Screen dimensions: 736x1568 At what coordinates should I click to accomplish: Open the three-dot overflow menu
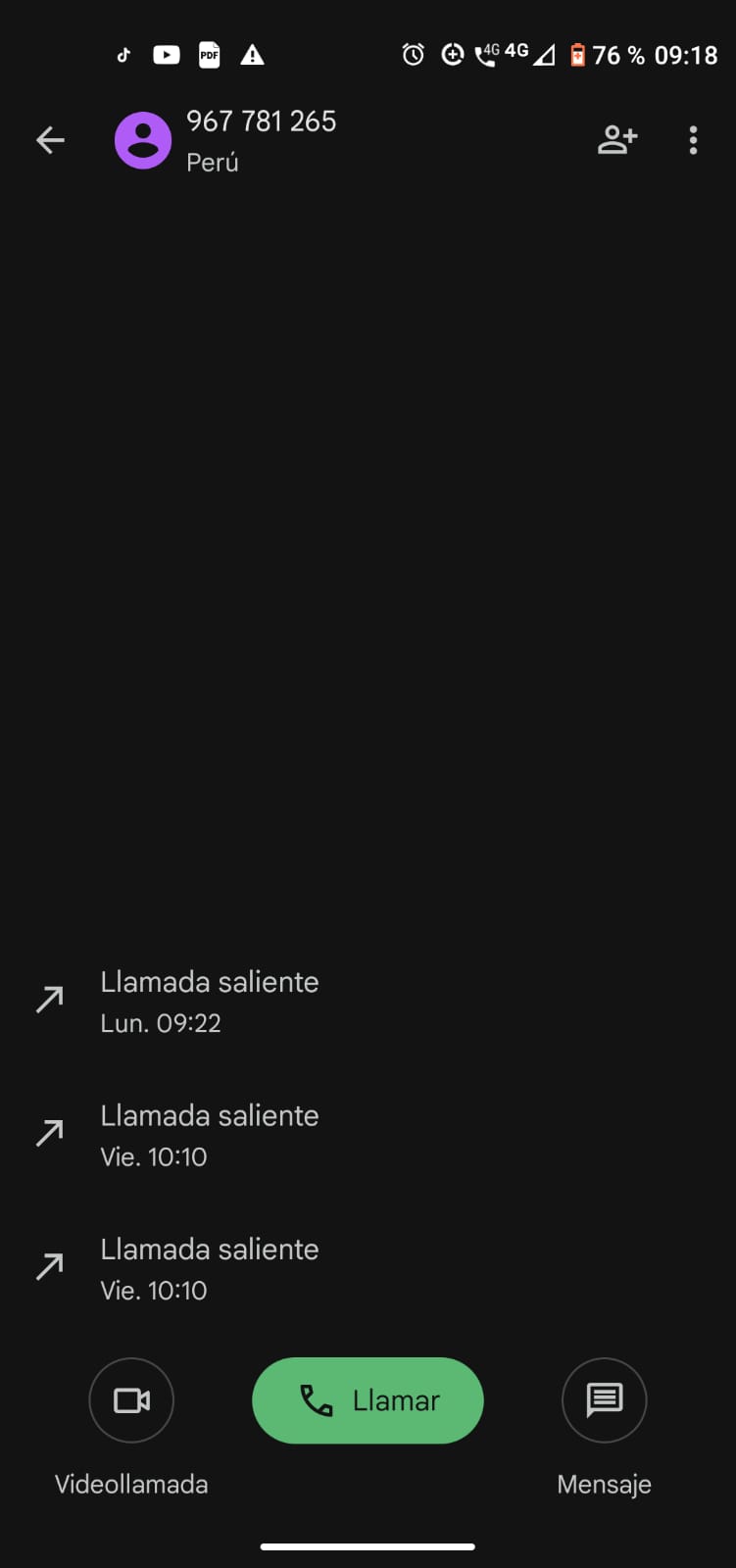[693, 140]
